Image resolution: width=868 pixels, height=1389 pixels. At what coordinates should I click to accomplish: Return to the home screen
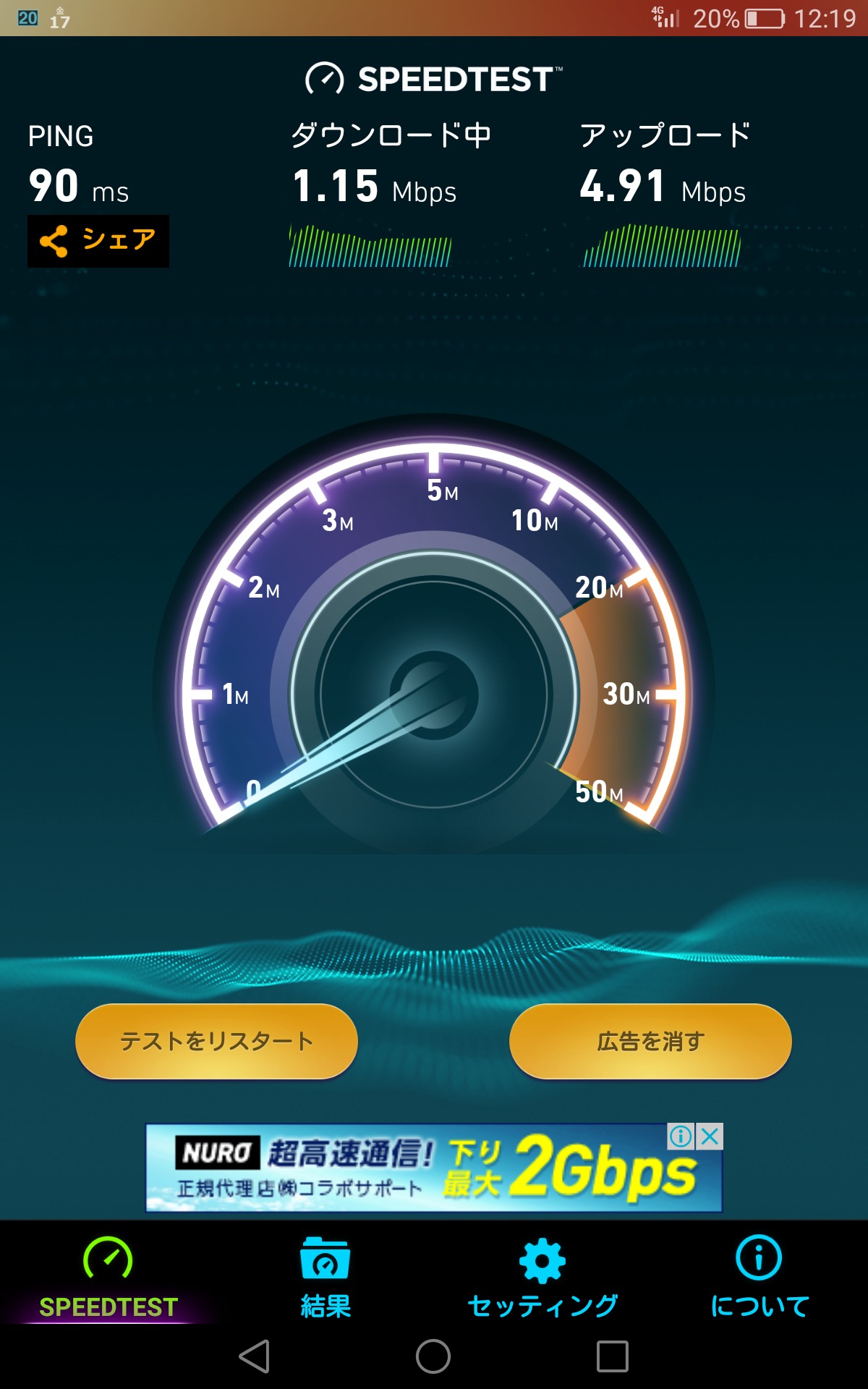point(433,1356)
